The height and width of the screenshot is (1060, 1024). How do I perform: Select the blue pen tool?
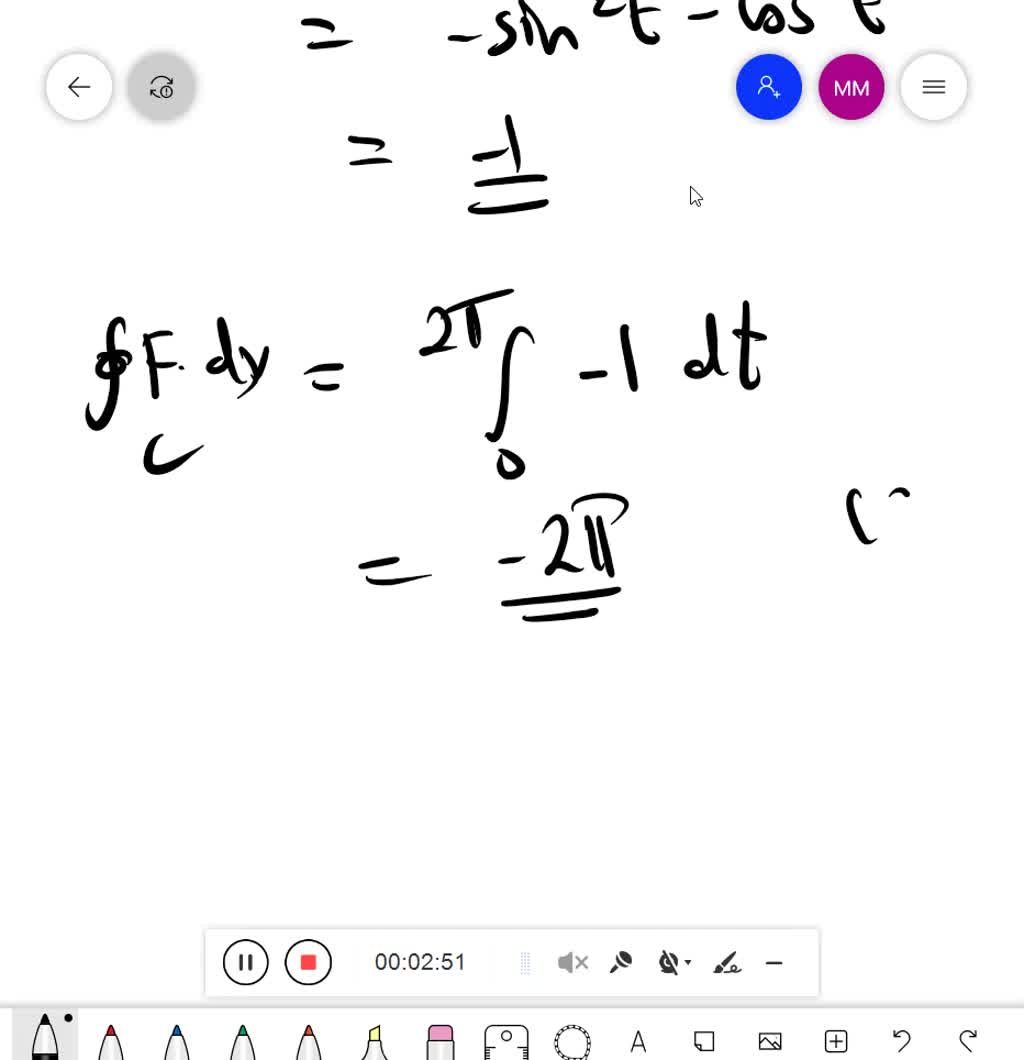(x=177, y=1040)
